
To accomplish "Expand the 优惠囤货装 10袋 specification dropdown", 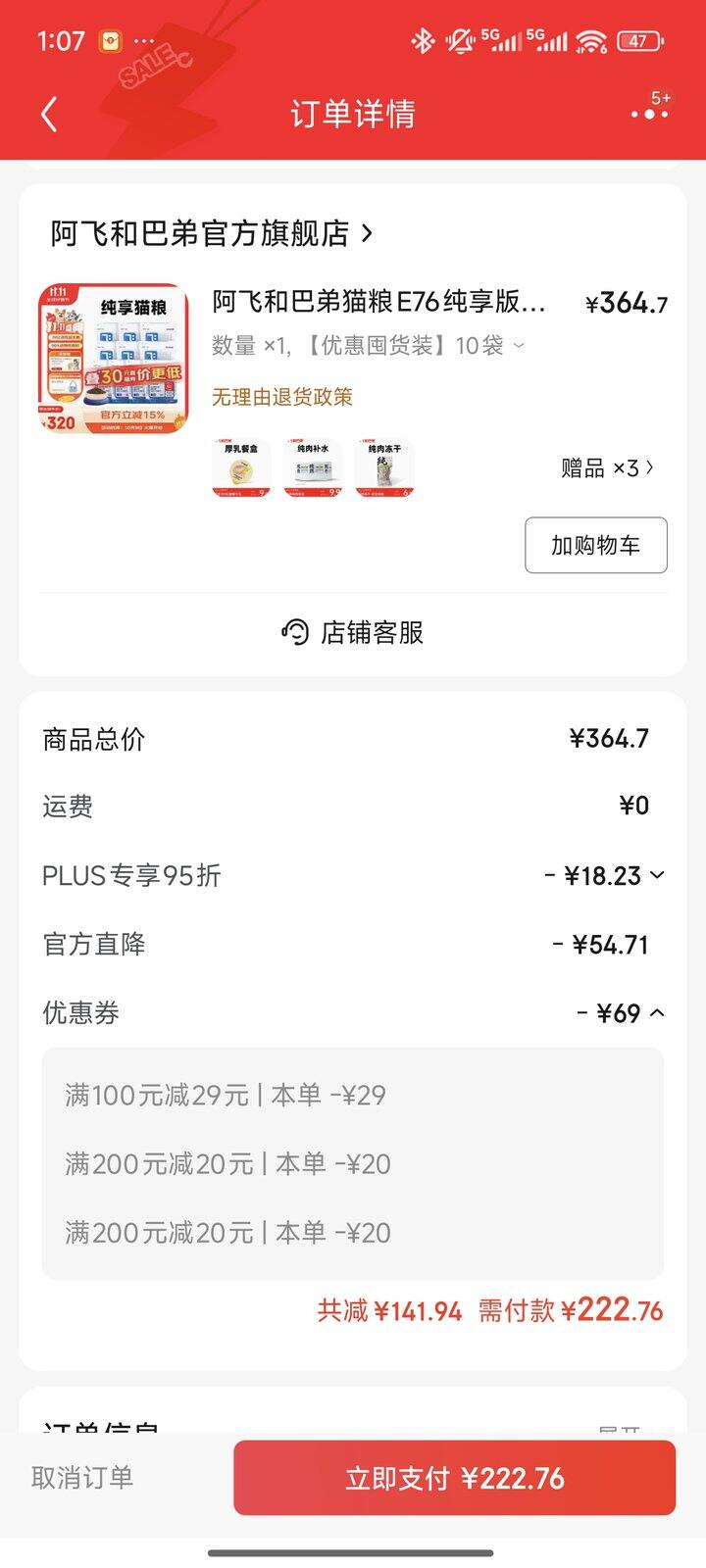I will 519,345.
